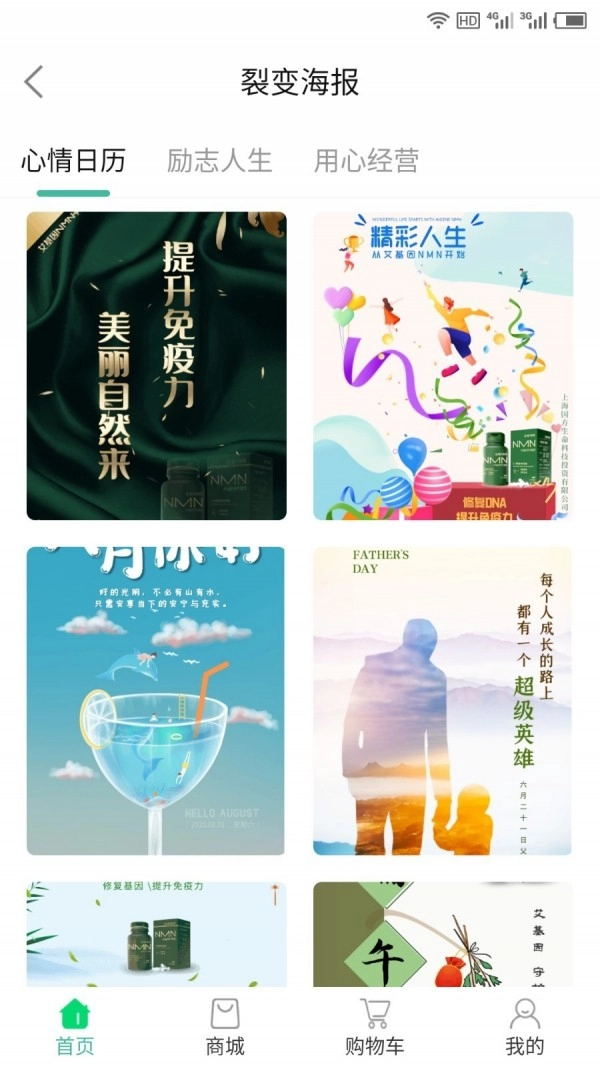The height and width of the screenshot is (1067, 600).
Task: Switch to the 用心经营 tab
Action: [x=366, y=161]
